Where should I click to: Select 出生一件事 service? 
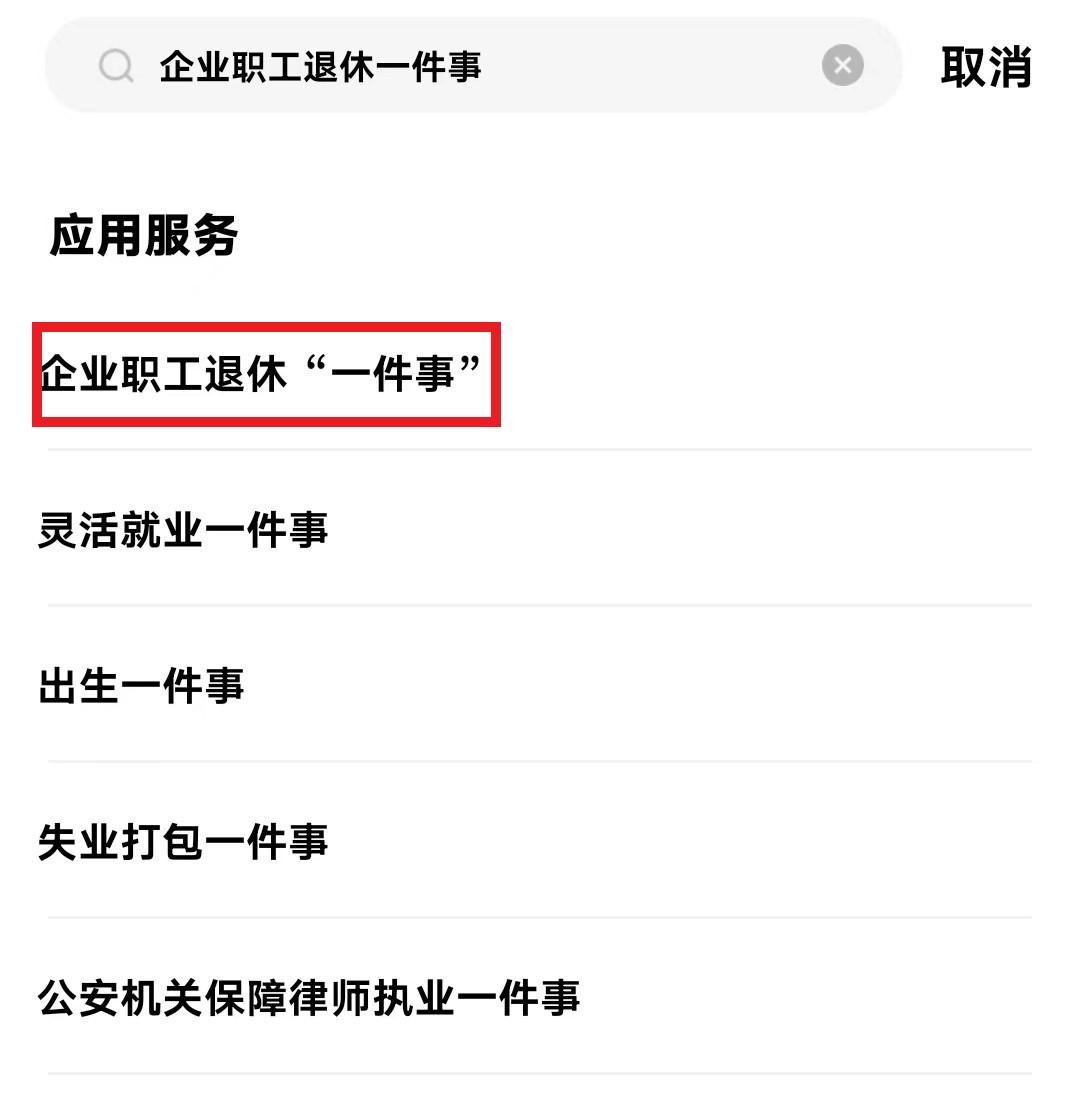click(141, 686)
